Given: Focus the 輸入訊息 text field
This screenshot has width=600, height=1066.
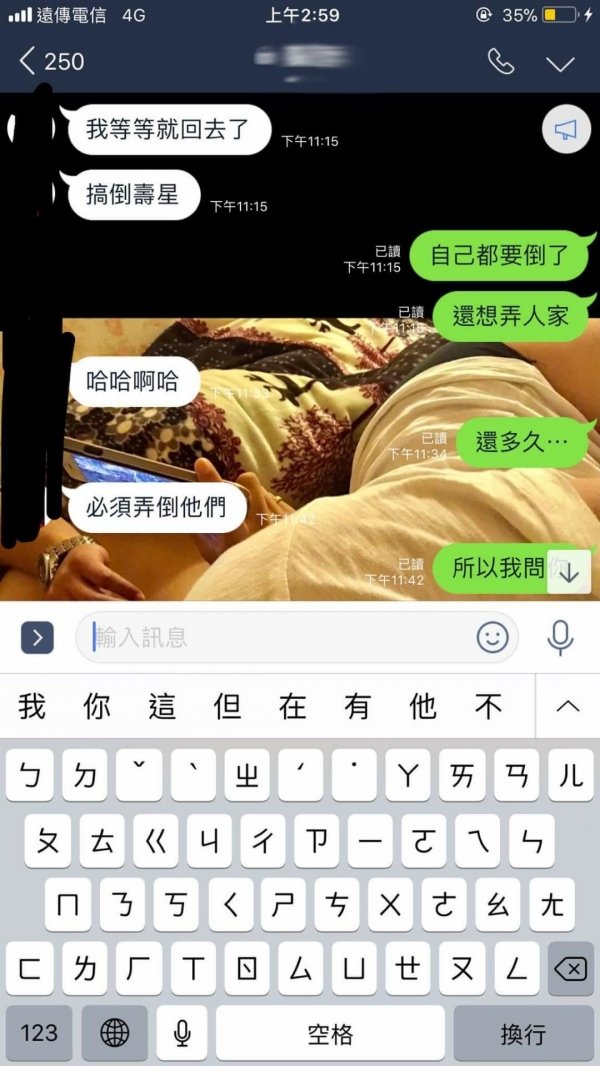Looking at the screenshot, I should pyautogui.click(x=280, y=637).
